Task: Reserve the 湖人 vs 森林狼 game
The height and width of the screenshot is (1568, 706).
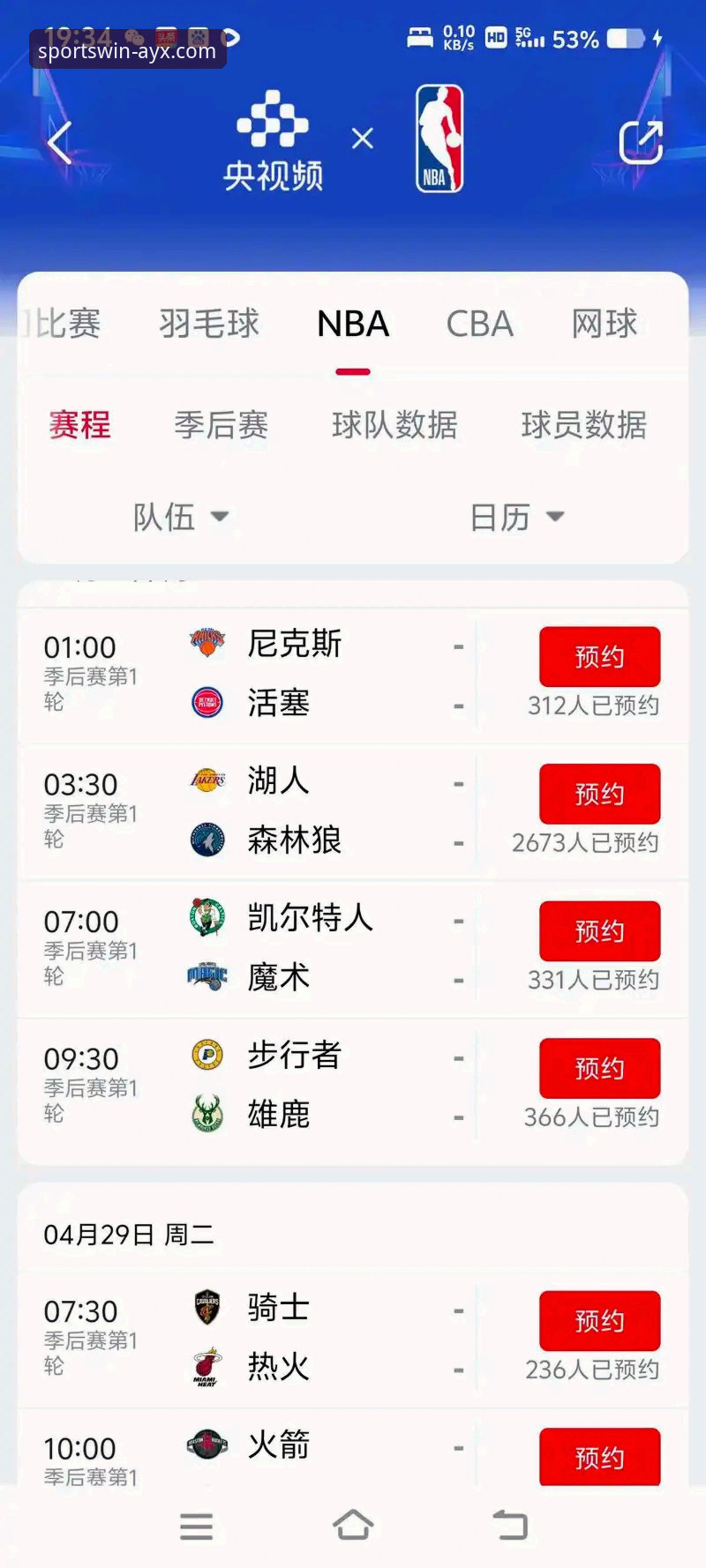Action: (x=599, y=793)
